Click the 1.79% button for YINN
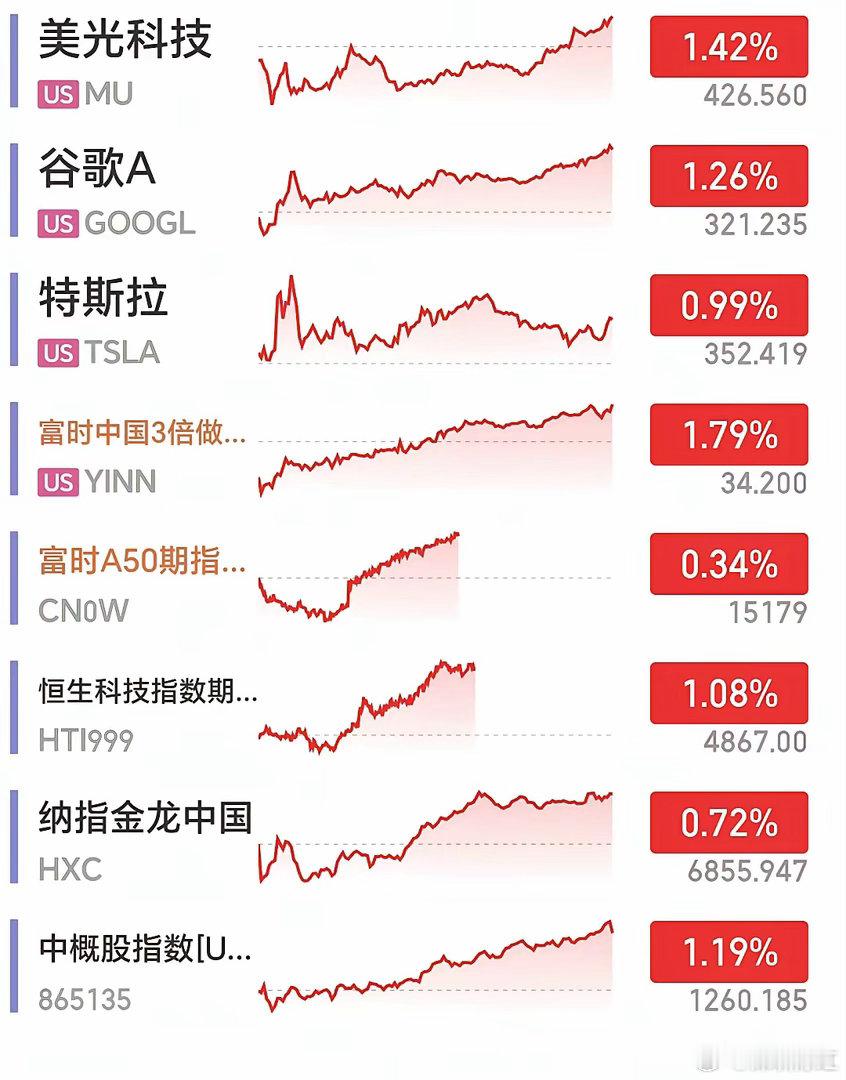 coord(729,436)
